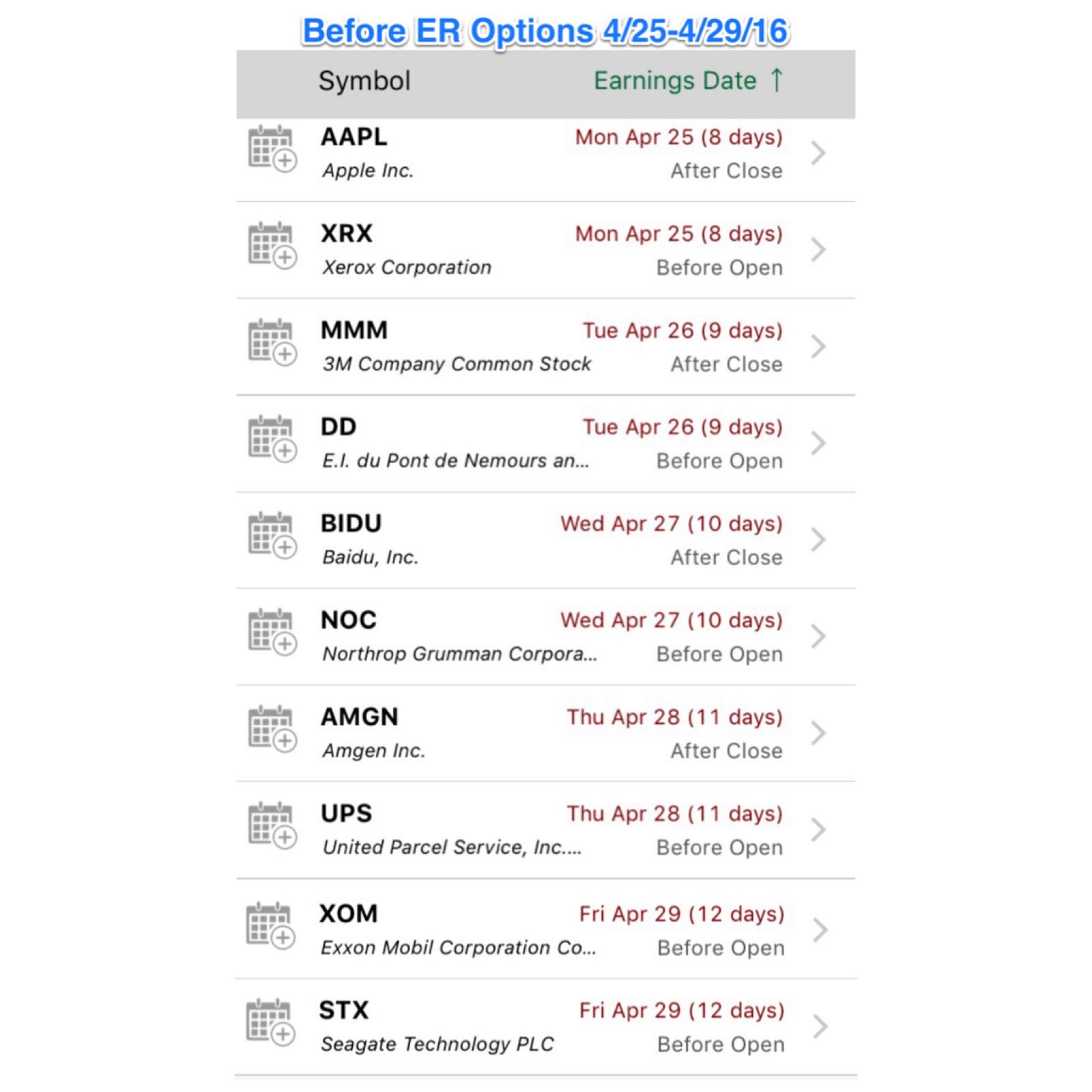Sort the list by Symbol
The height and width of the screenshot is (1092, 1092).
[x=364, y=81]
